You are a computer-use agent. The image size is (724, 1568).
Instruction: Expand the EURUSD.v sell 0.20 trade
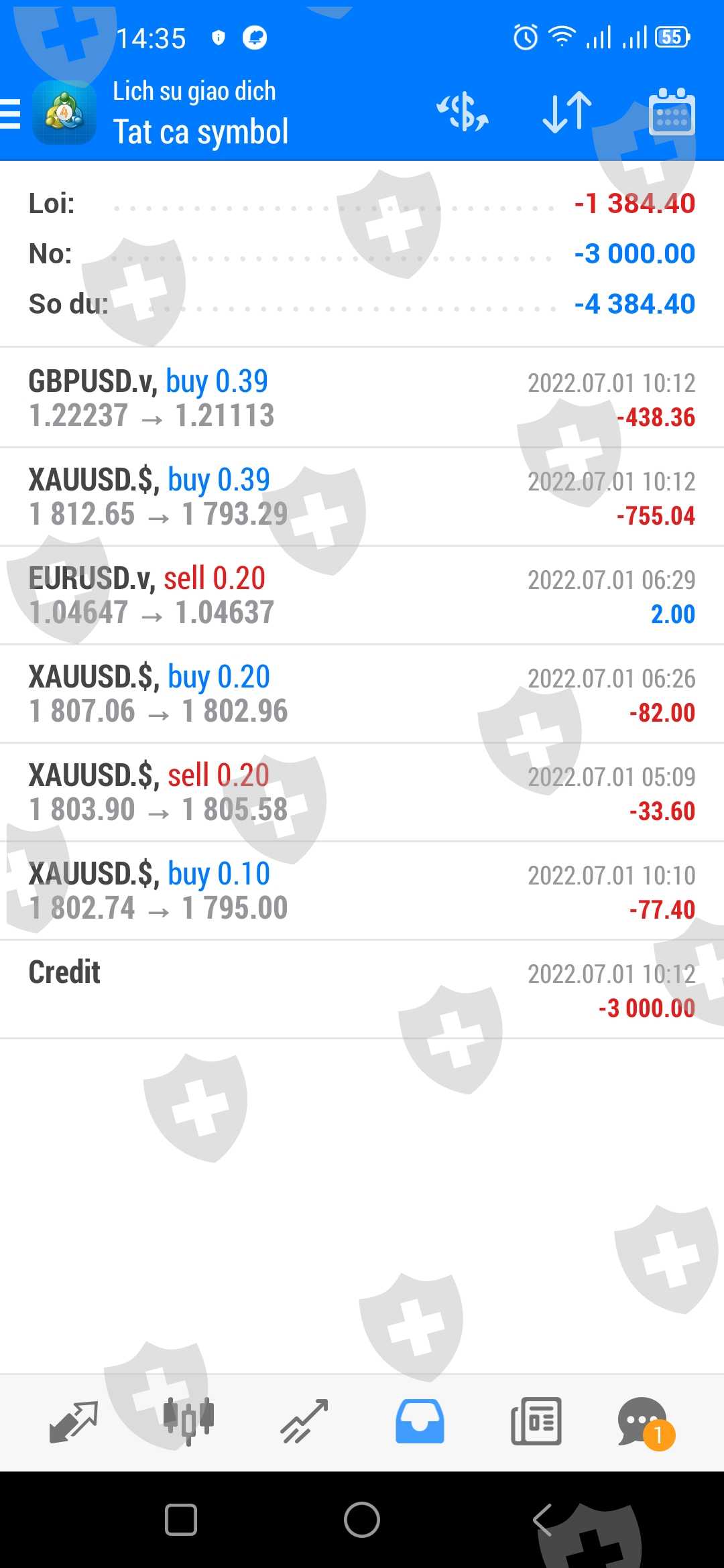click(x=362, y=595)
